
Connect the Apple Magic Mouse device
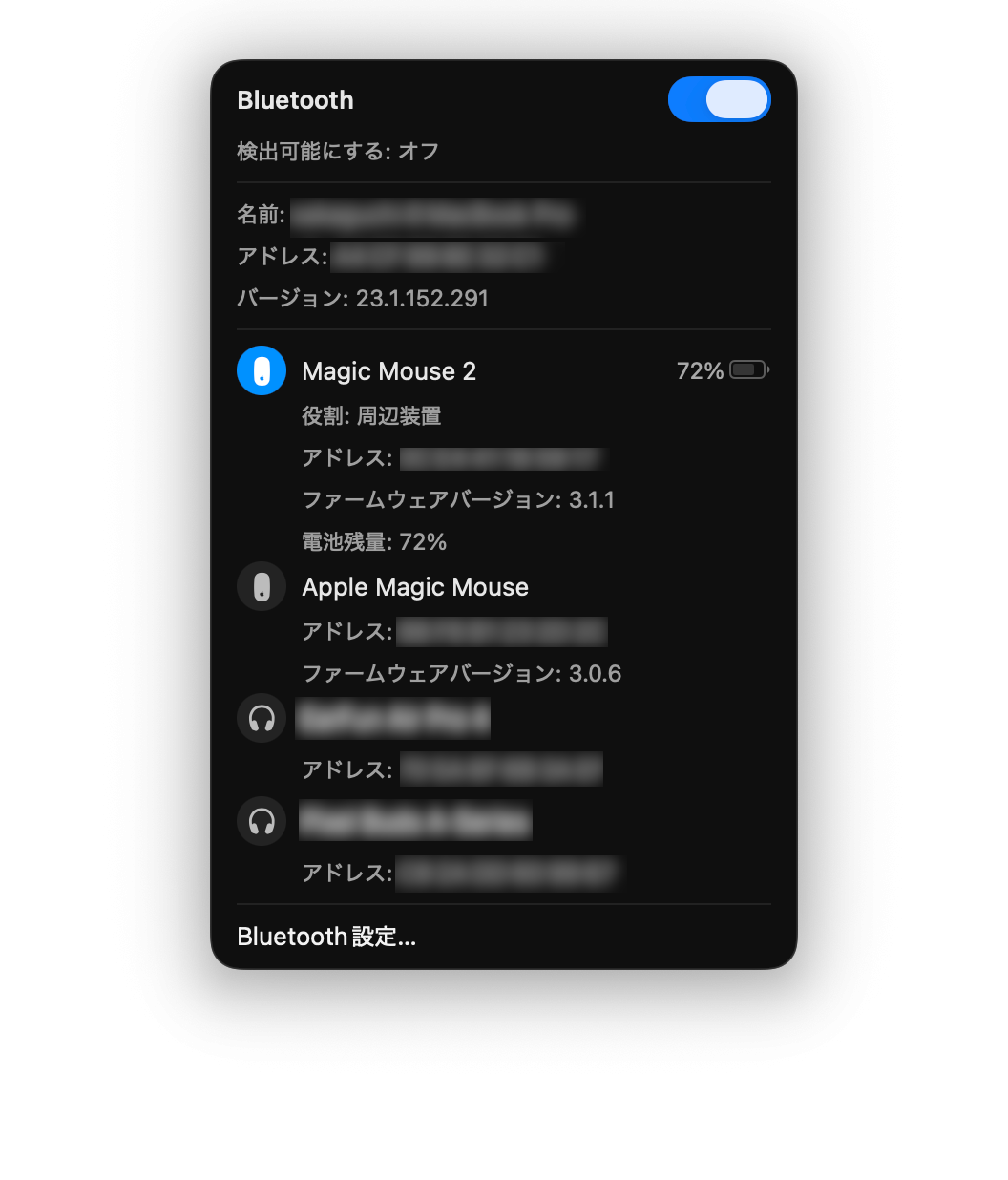[x=262, y=586]
